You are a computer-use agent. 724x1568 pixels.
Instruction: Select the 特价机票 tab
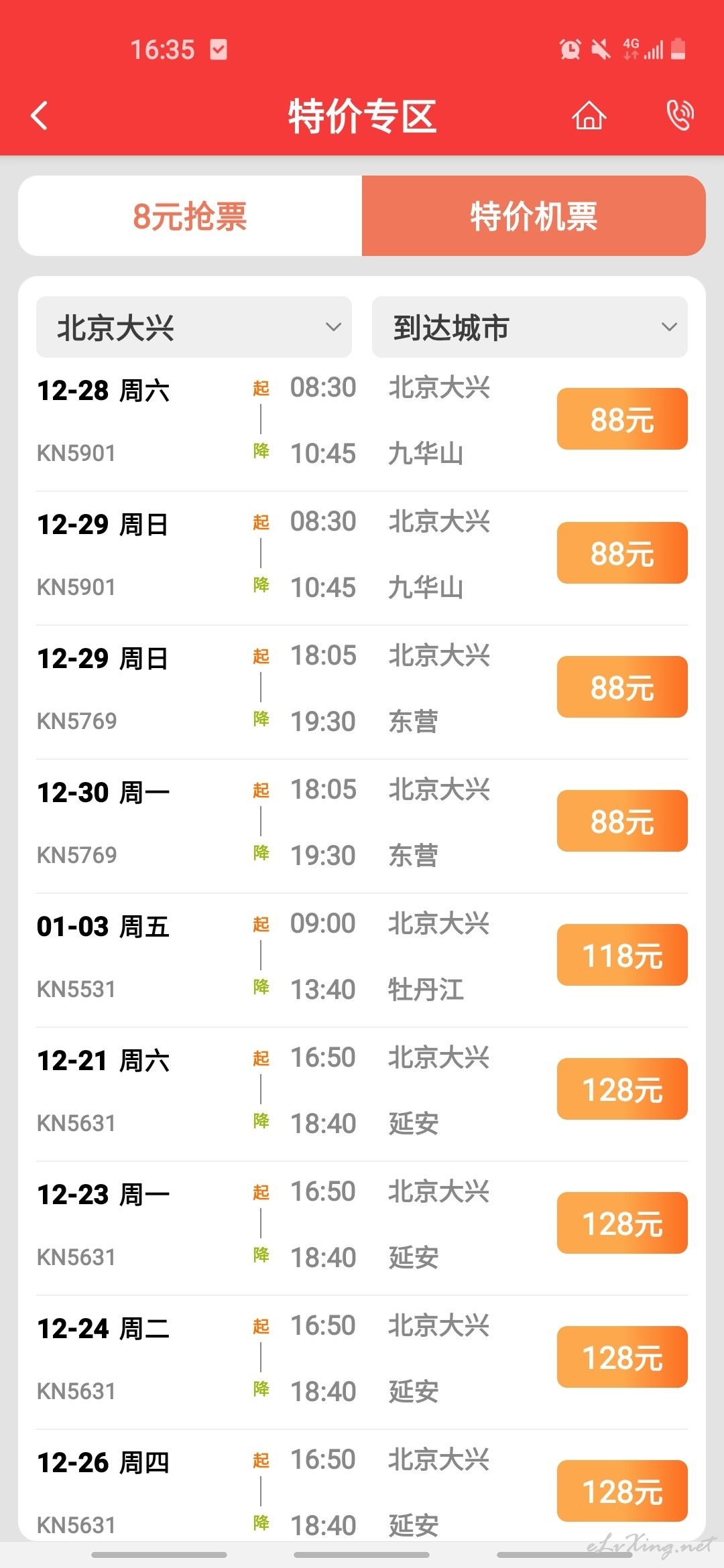[x=534, y=216]
